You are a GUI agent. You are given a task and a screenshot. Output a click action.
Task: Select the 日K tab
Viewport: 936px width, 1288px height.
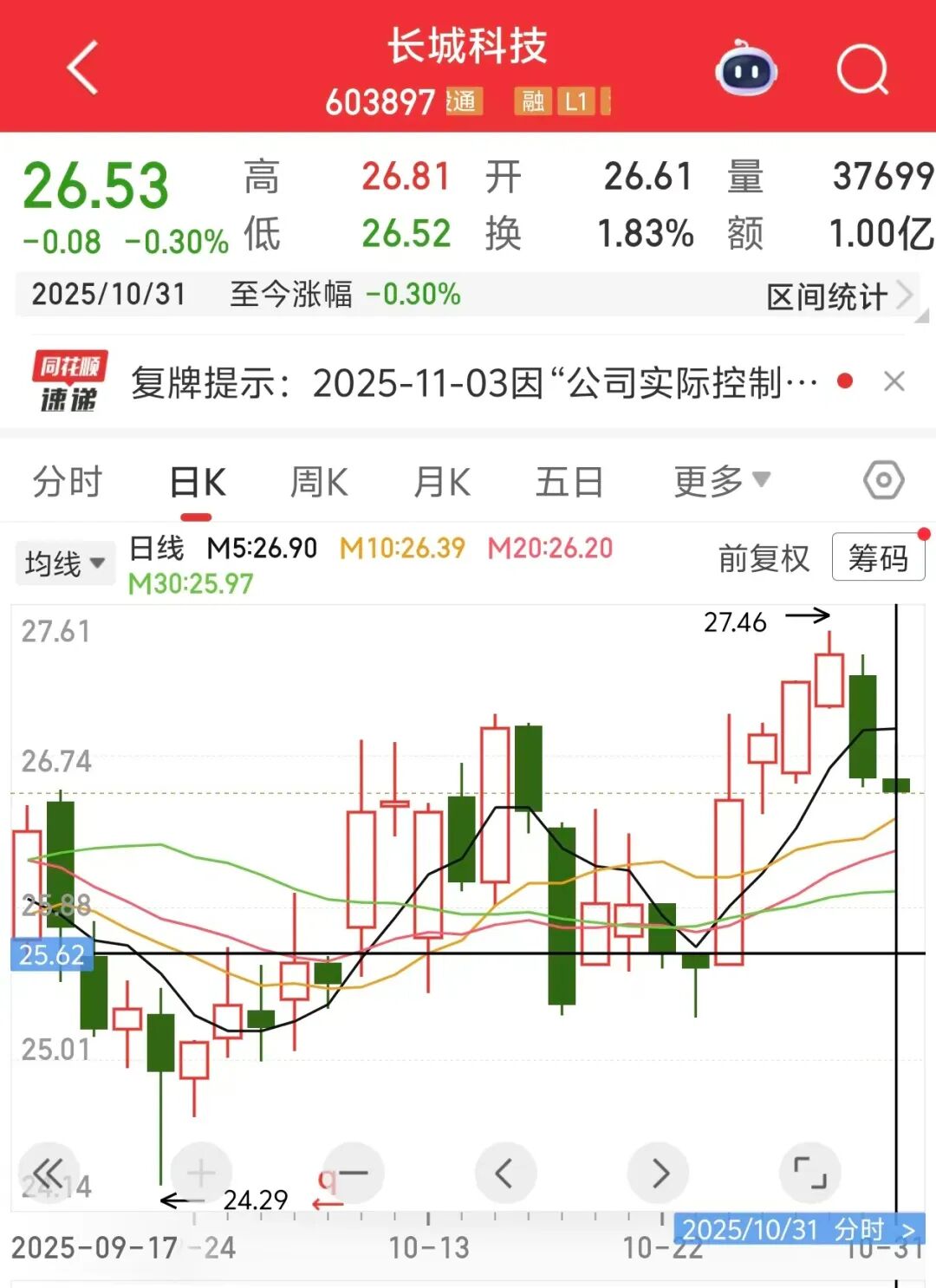(198, 482)
